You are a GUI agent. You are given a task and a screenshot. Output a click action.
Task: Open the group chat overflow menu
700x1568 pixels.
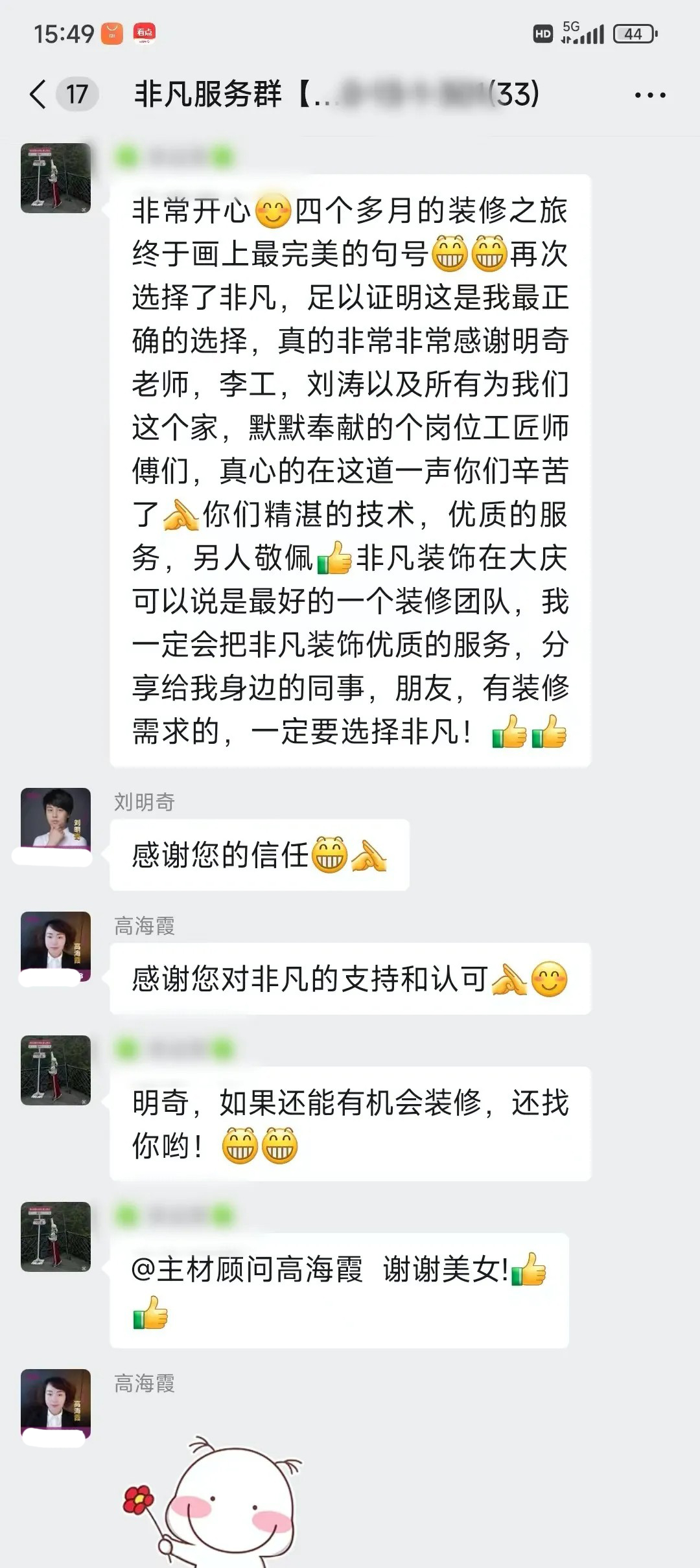[x=649, y=95]
